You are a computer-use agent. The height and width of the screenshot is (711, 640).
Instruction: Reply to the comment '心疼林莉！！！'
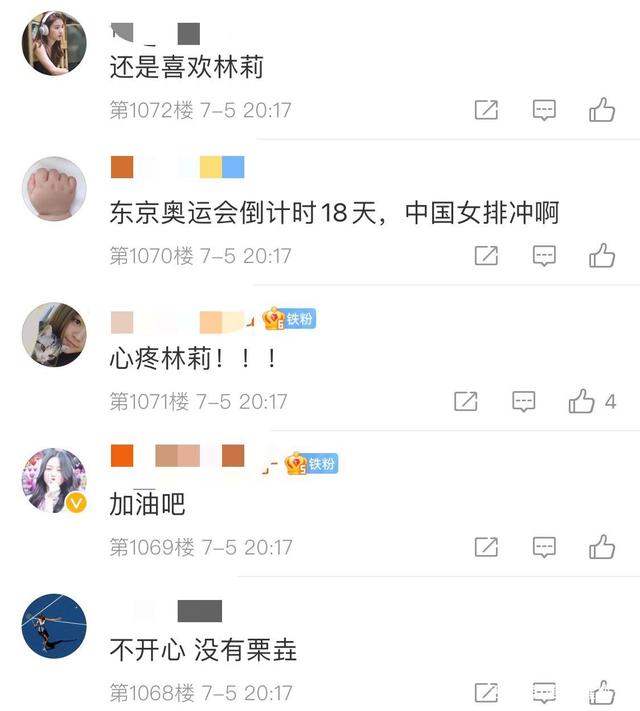pos(524,402)
